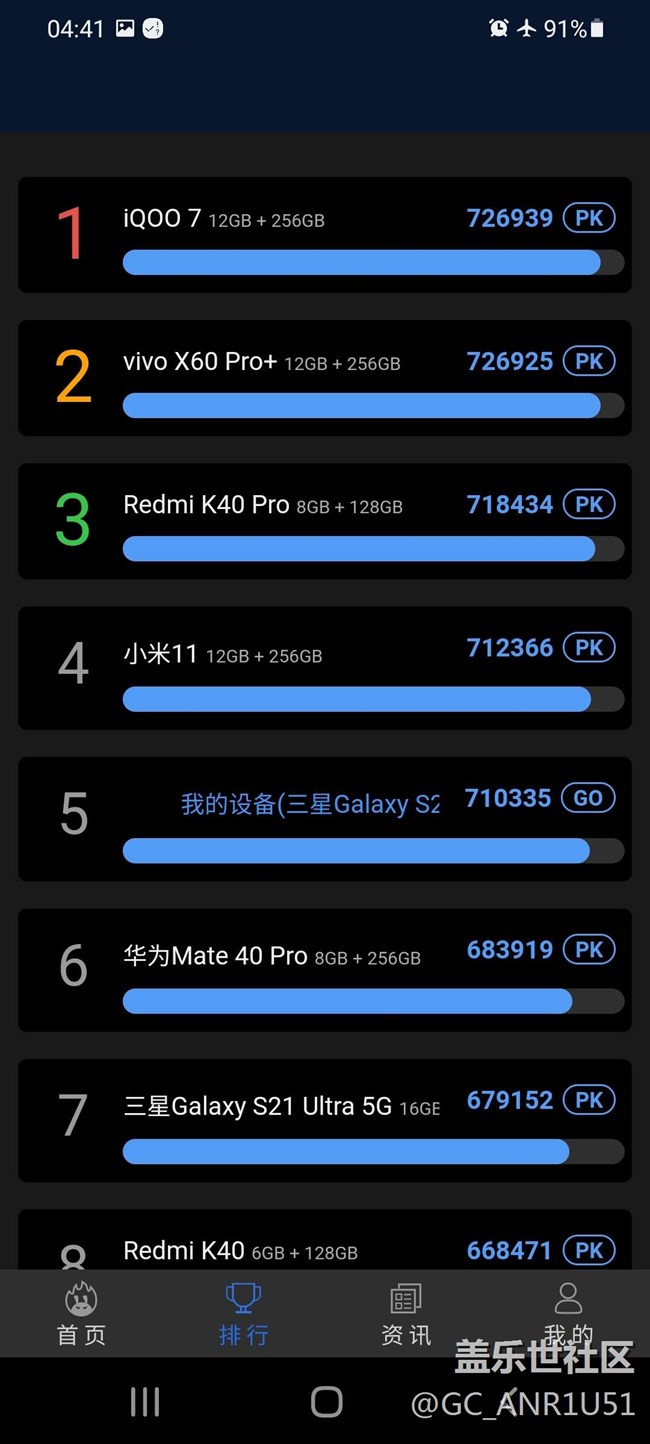Switch to the 排行 tab
Screen dimensions: 650x1444
[x=244, y=1314]
